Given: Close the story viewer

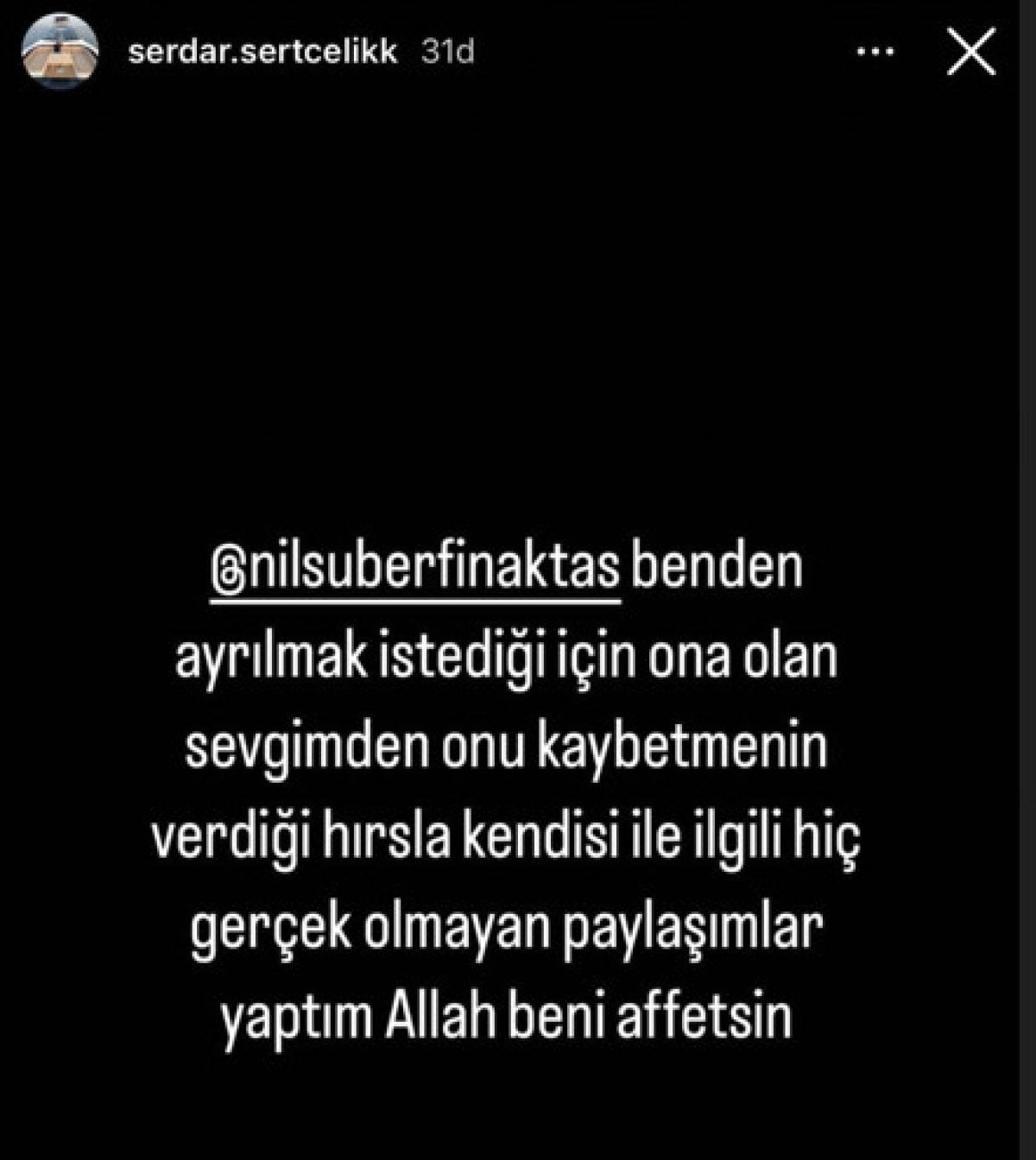Looking at the screenshot, I should pyautogui.click(x=971, y=53).
